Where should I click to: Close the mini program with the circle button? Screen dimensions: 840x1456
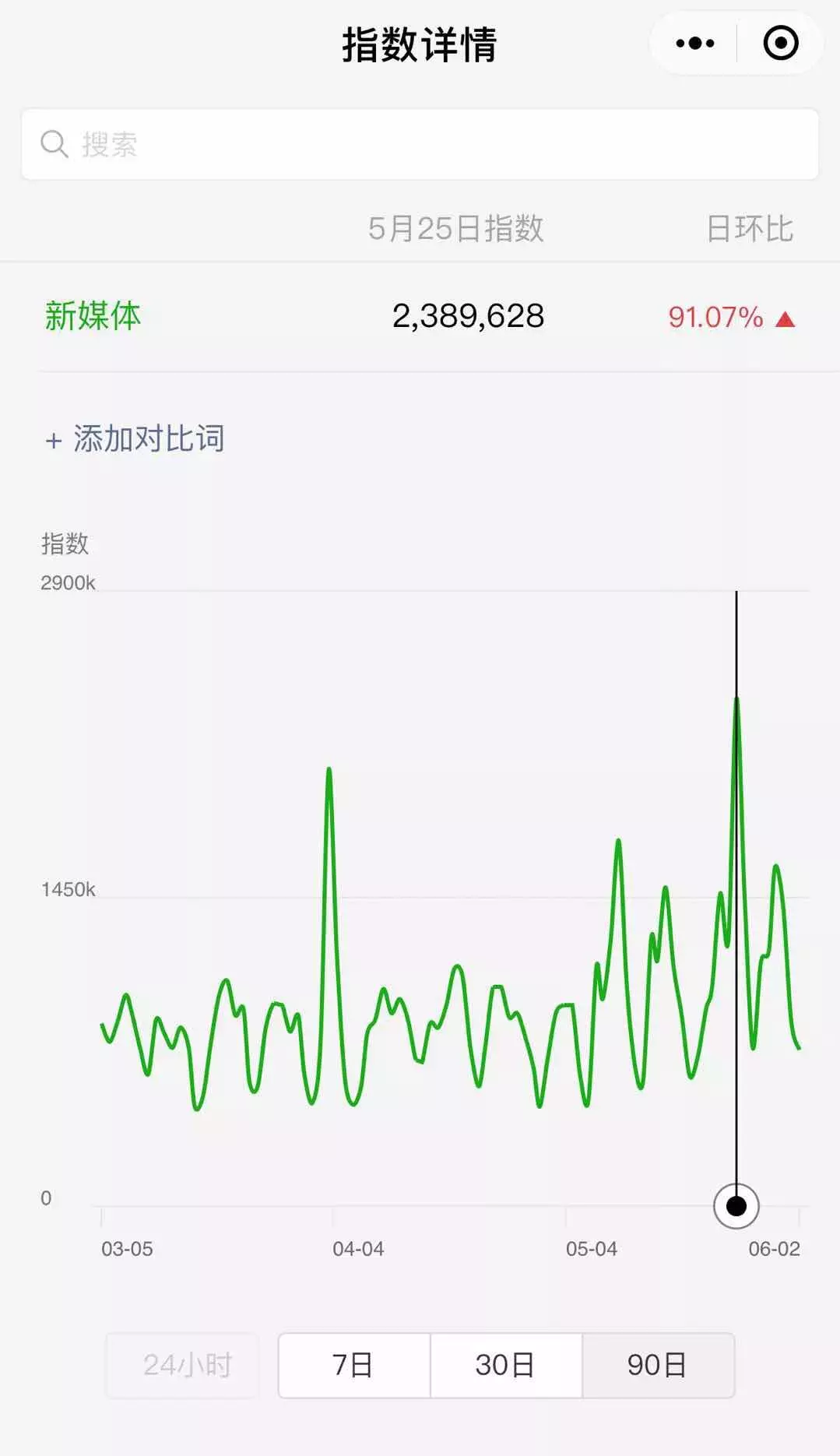(781, 44)
